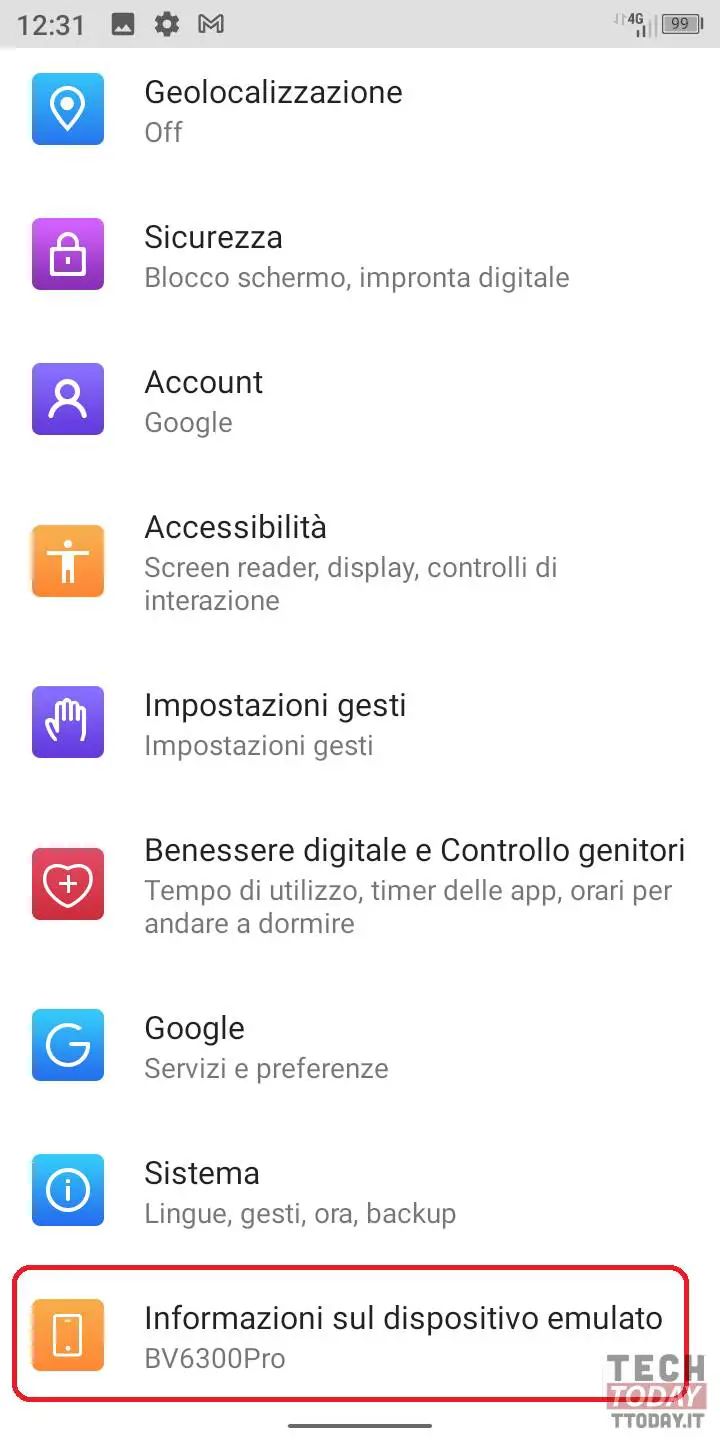
Task: Open Informazioni sul dispositivo emulato
Action: coord(360,1335)
